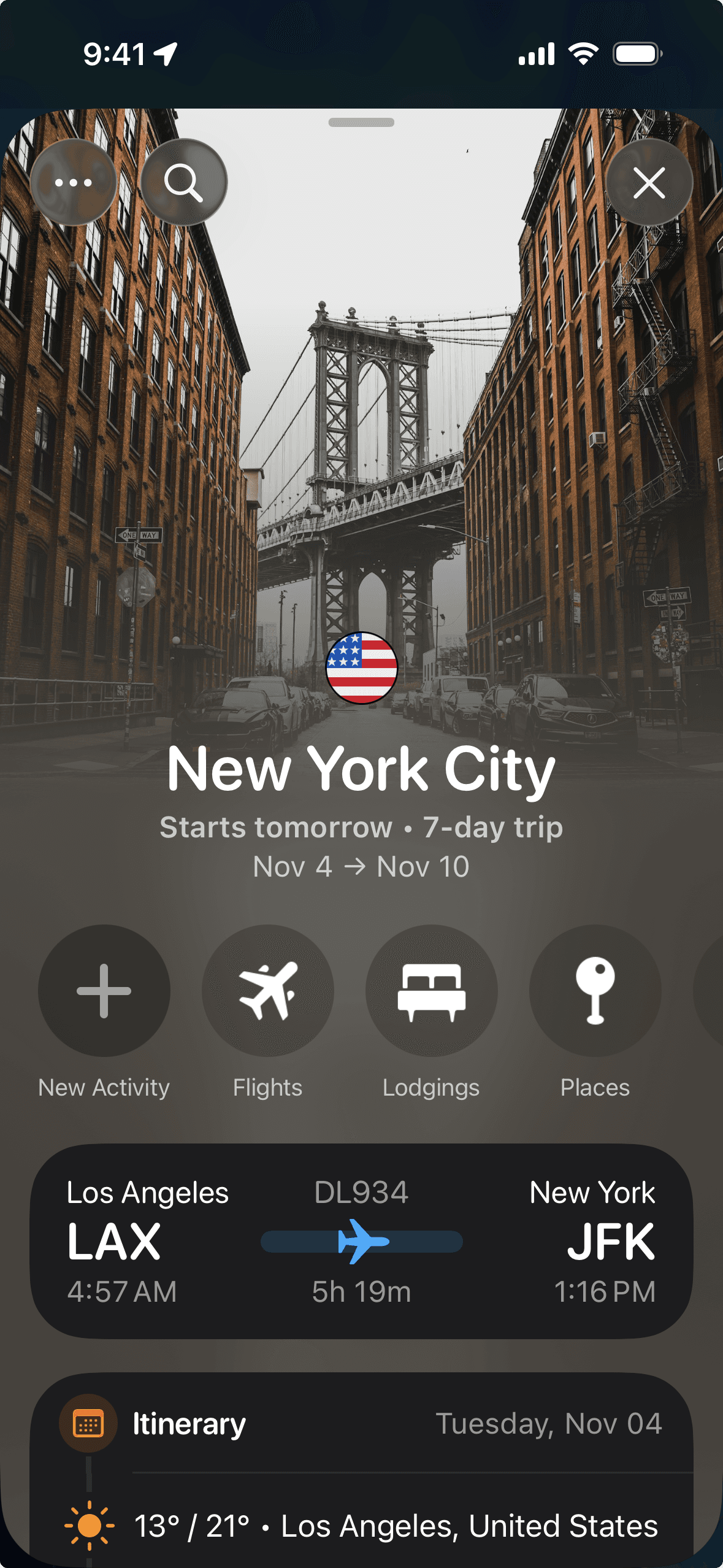Open Places using the map pin icon
Viewport: 723px width, 1568px height.
tap(595, 990)
